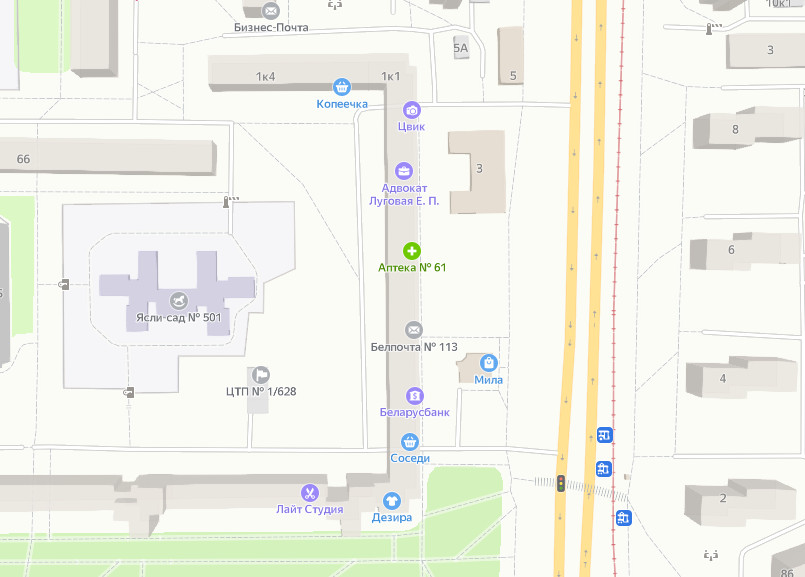Open the Белпочта № 113 post office marker
The width and height of the screenshot is (805, 577).
coord(413,330)
